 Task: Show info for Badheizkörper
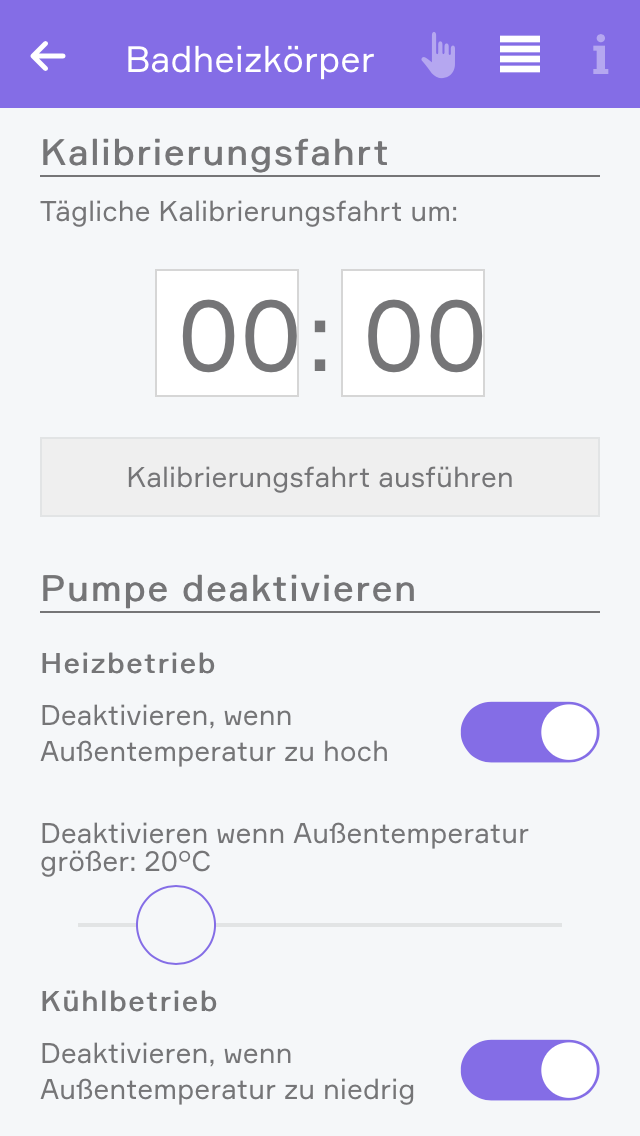coord(600,55)
